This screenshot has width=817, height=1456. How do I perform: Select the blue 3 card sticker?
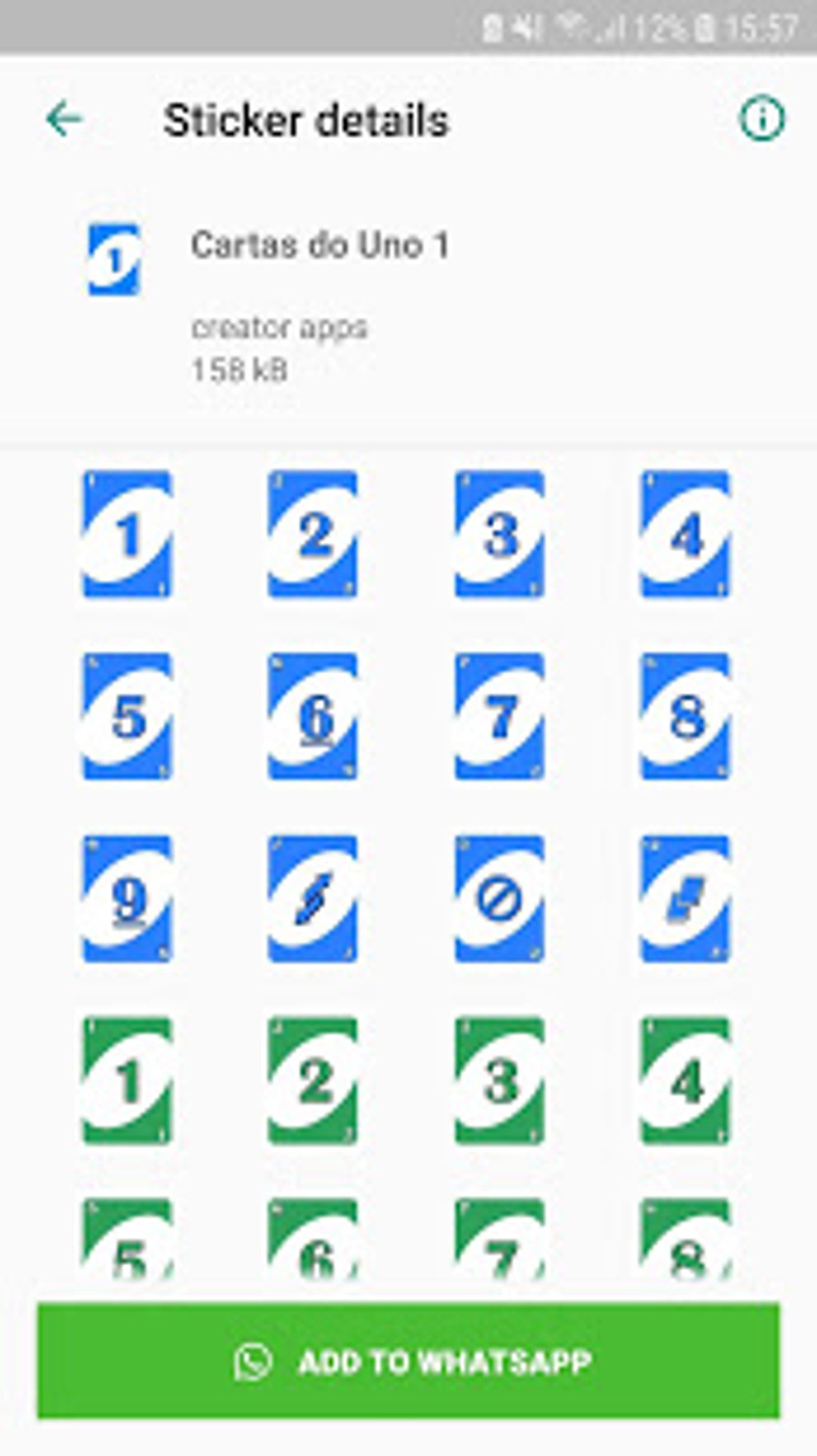[x=500, y=534]
